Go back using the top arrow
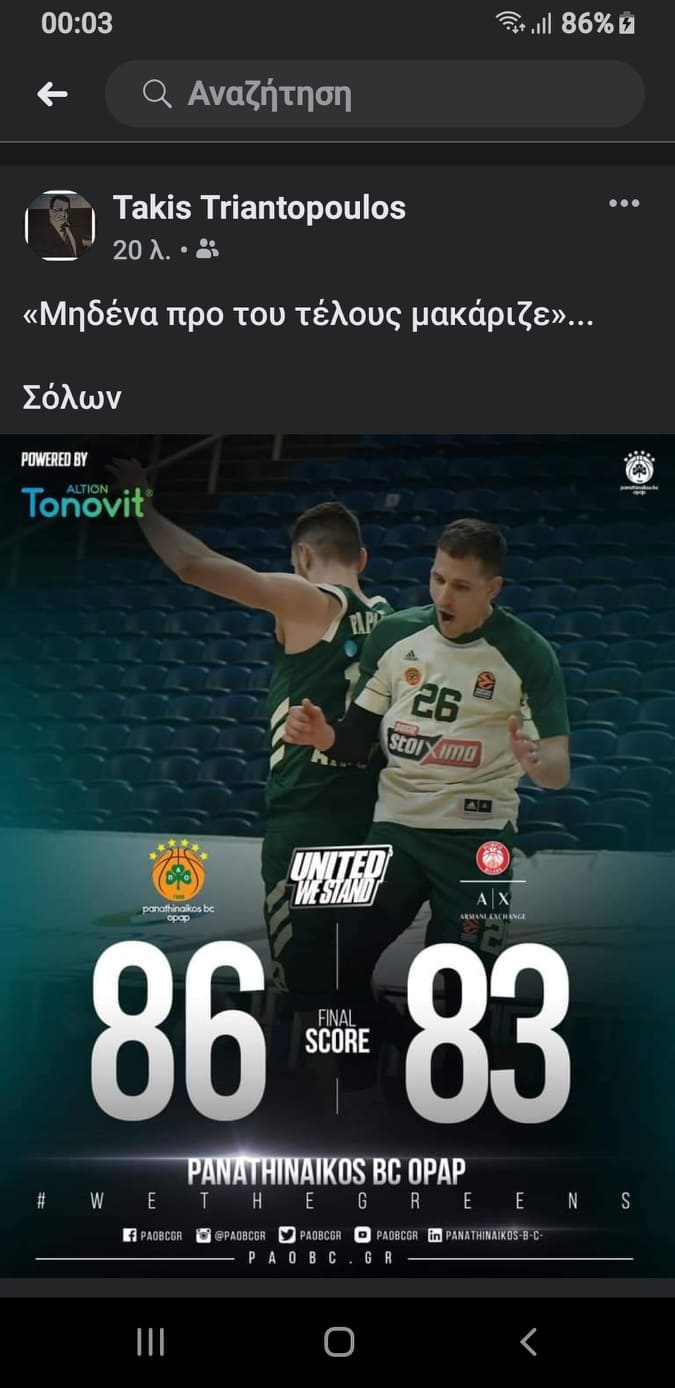The image size is (675, 1388). point(52,94)
